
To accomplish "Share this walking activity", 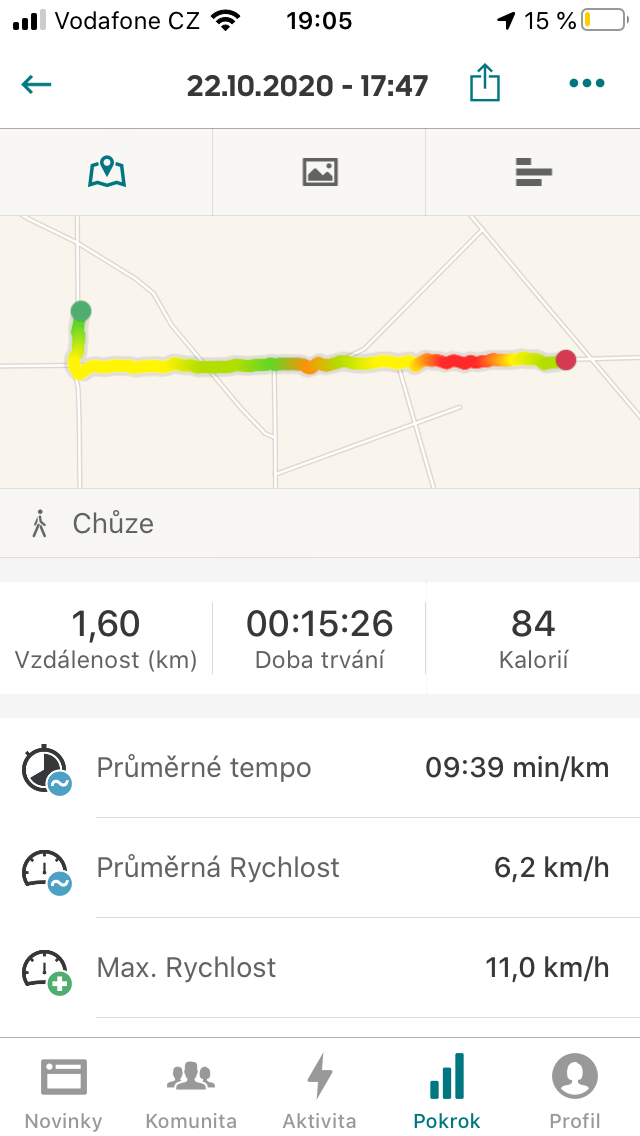I will click(x=485, y=82).
